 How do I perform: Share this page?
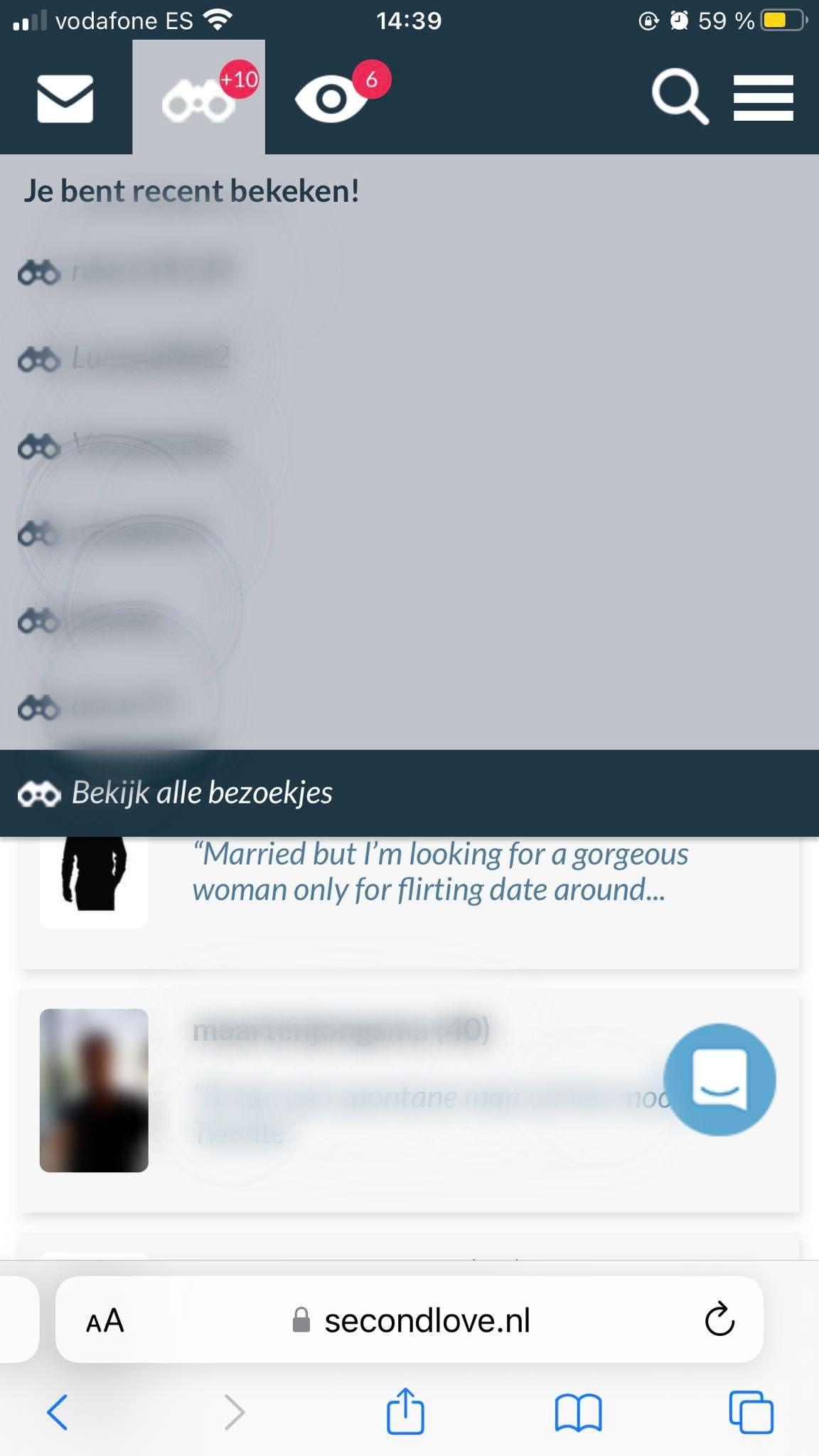(405, 1410)
